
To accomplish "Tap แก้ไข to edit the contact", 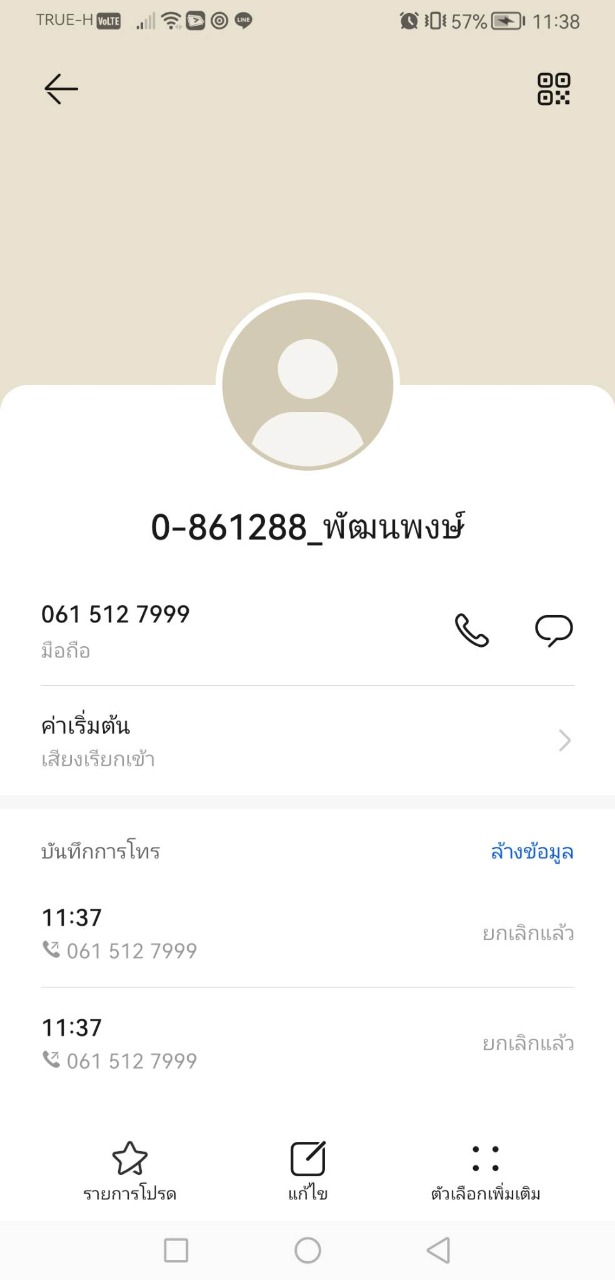I will click(x=307, y=1171).
